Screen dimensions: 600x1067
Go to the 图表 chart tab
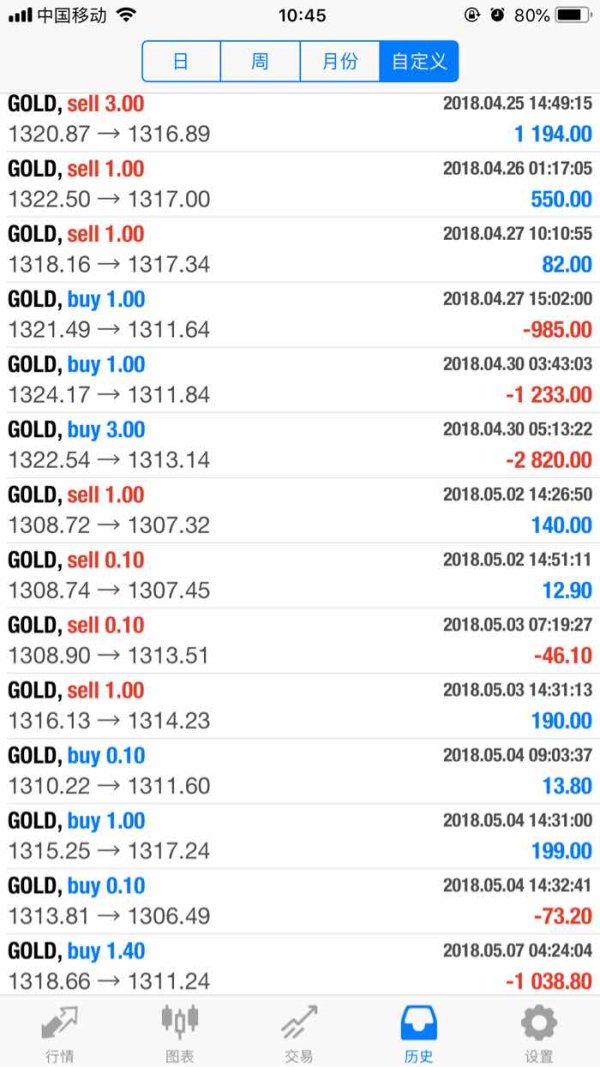pos(180,1032)
